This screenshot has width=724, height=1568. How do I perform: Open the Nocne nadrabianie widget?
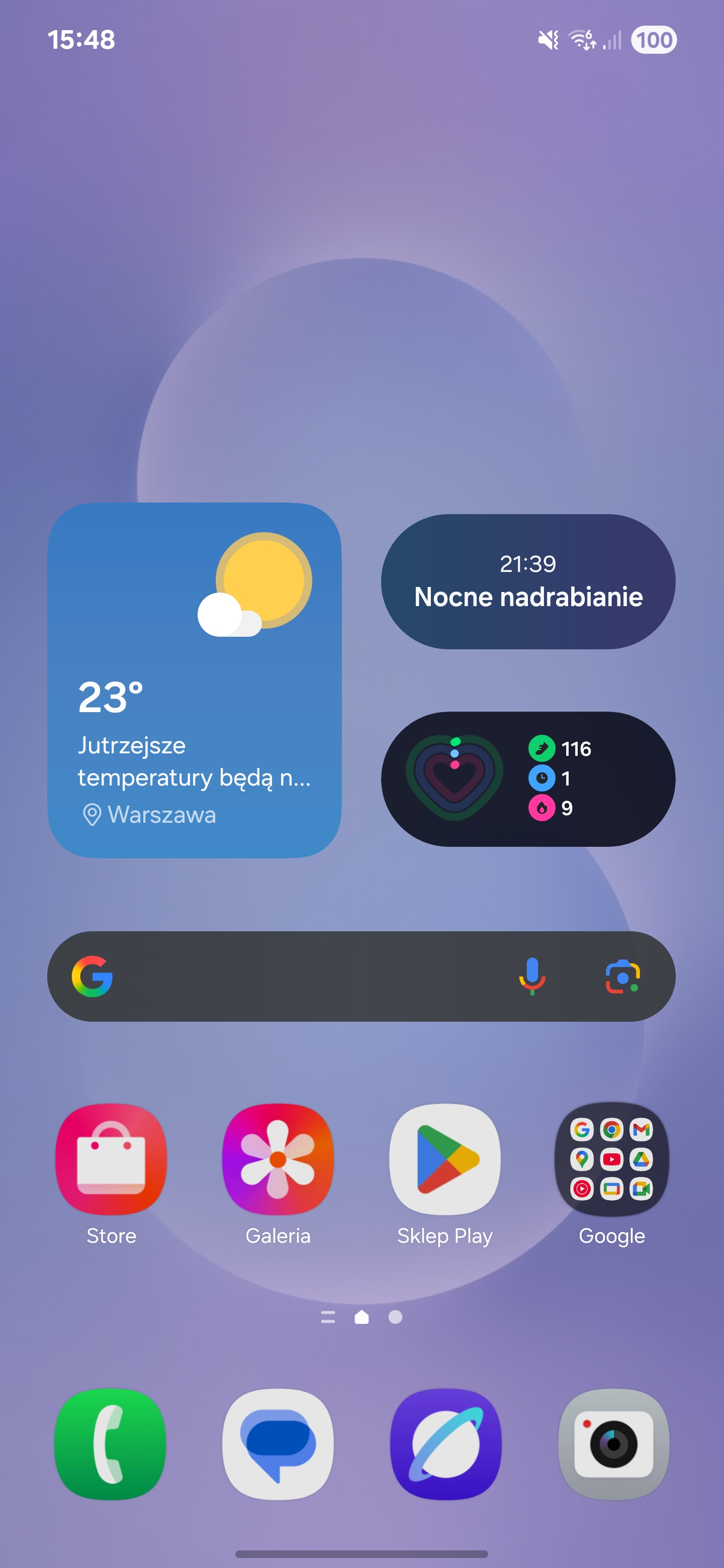coord(528,581)
